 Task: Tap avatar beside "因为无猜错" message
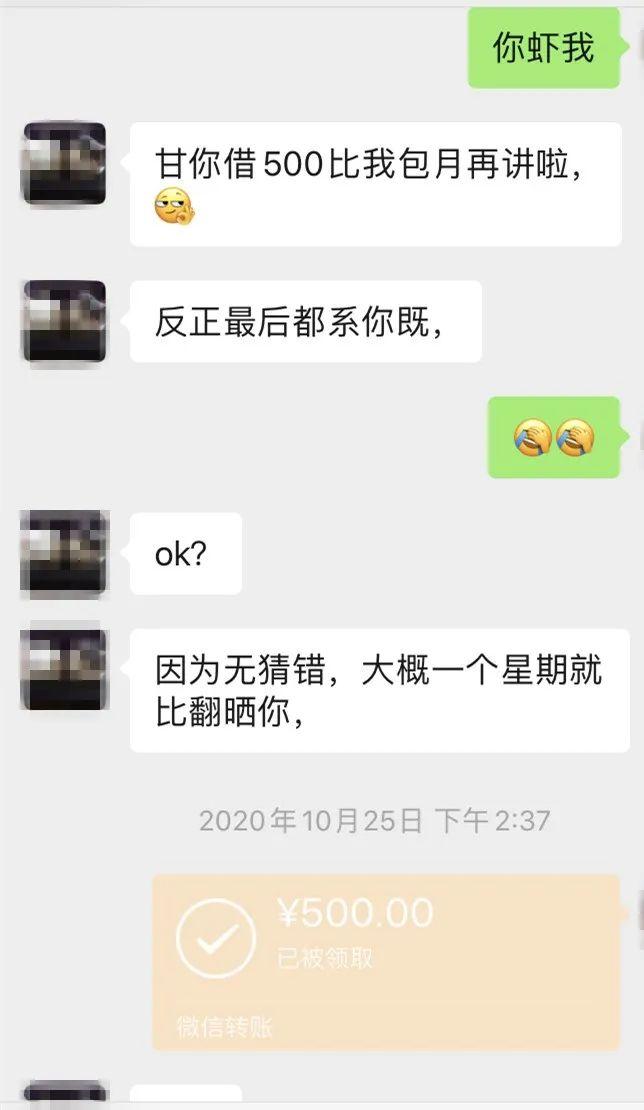pyautogui.click(x=64, y=669)
